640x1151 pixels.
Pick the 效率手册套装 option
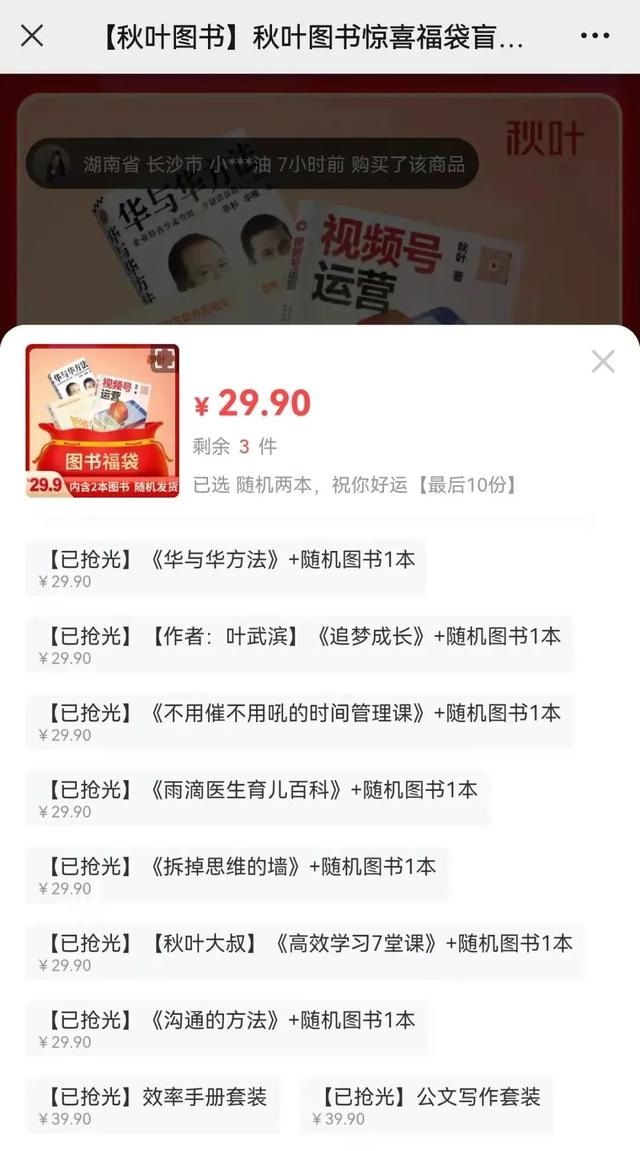point(153,1105)
